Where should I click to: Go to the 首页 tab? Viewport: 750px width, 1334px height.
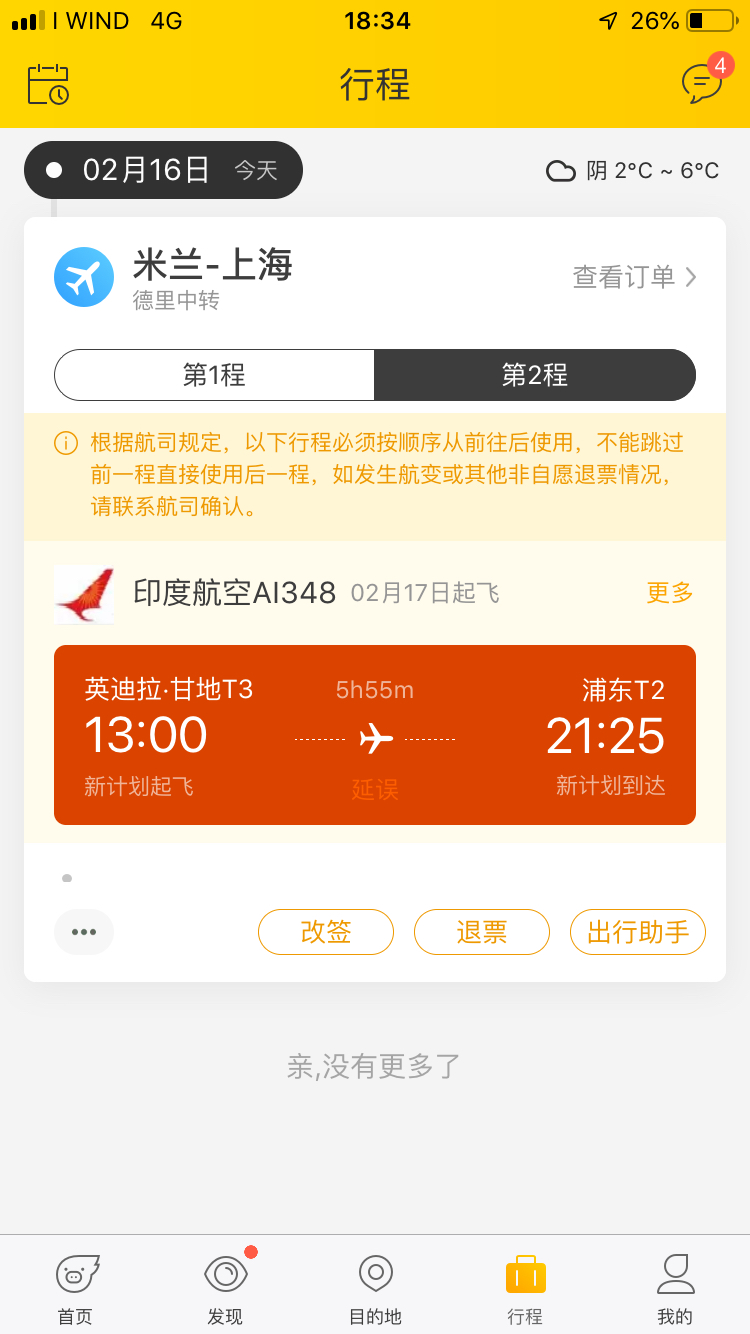click(75, 1289)
